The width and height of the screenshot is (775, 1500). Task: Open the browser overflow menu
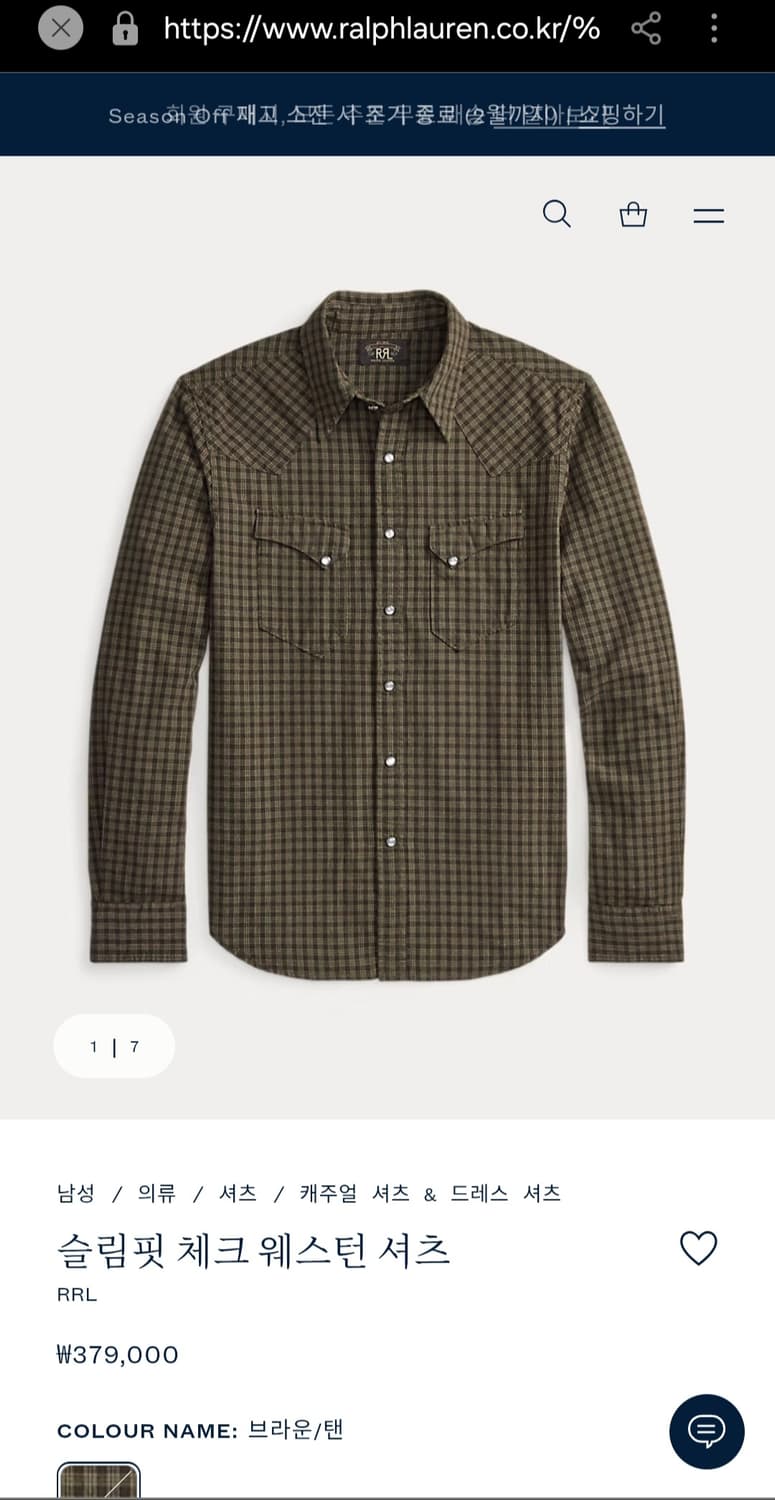coord(713,28)
